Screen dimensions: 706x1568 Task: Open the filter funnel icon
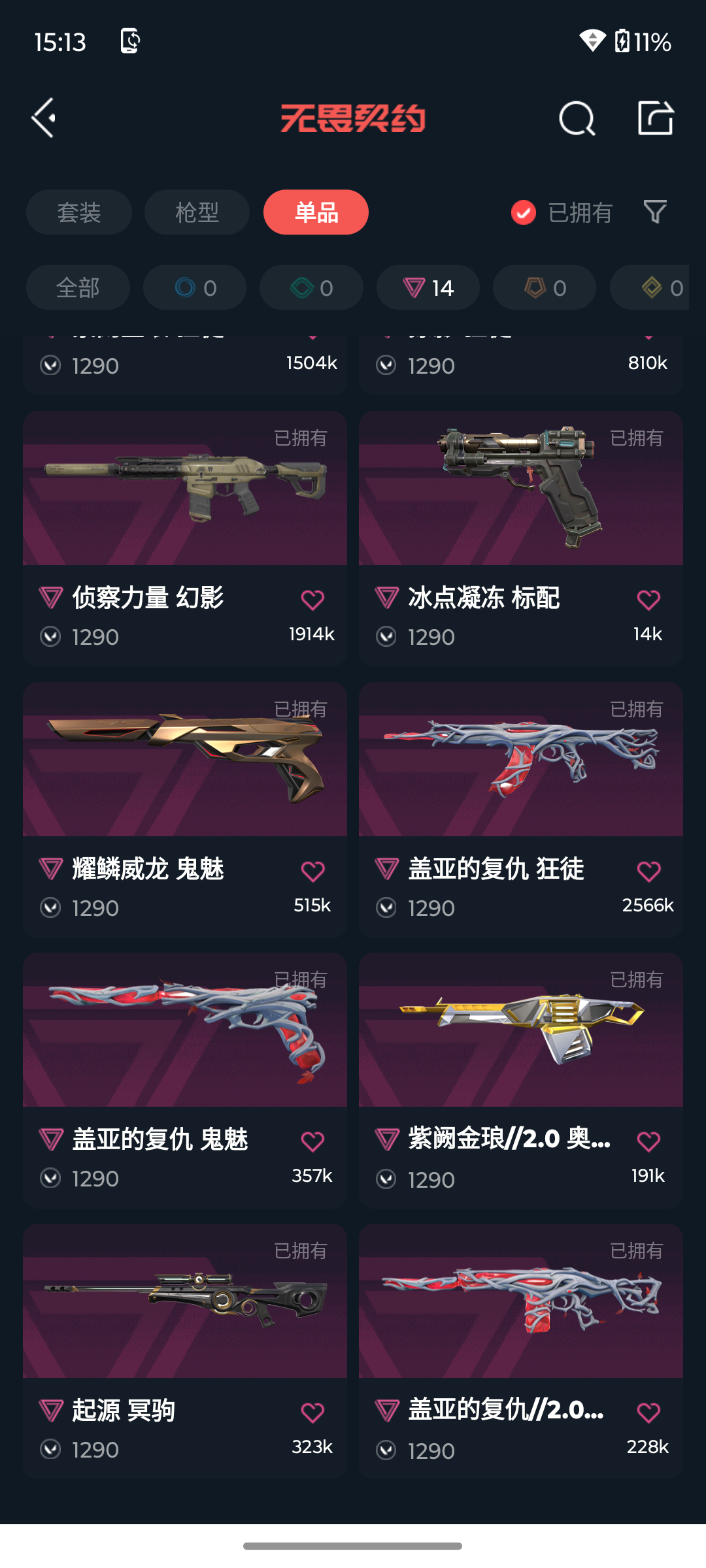655,212
